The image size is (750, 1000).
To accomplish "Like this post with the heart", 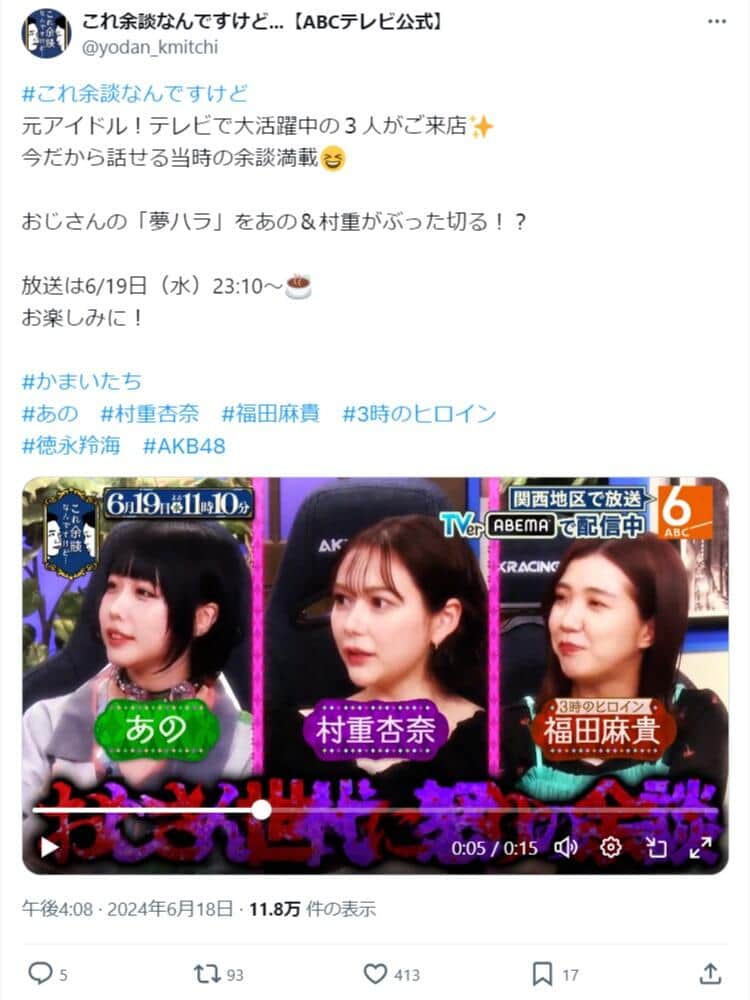I will click(376, 973).
